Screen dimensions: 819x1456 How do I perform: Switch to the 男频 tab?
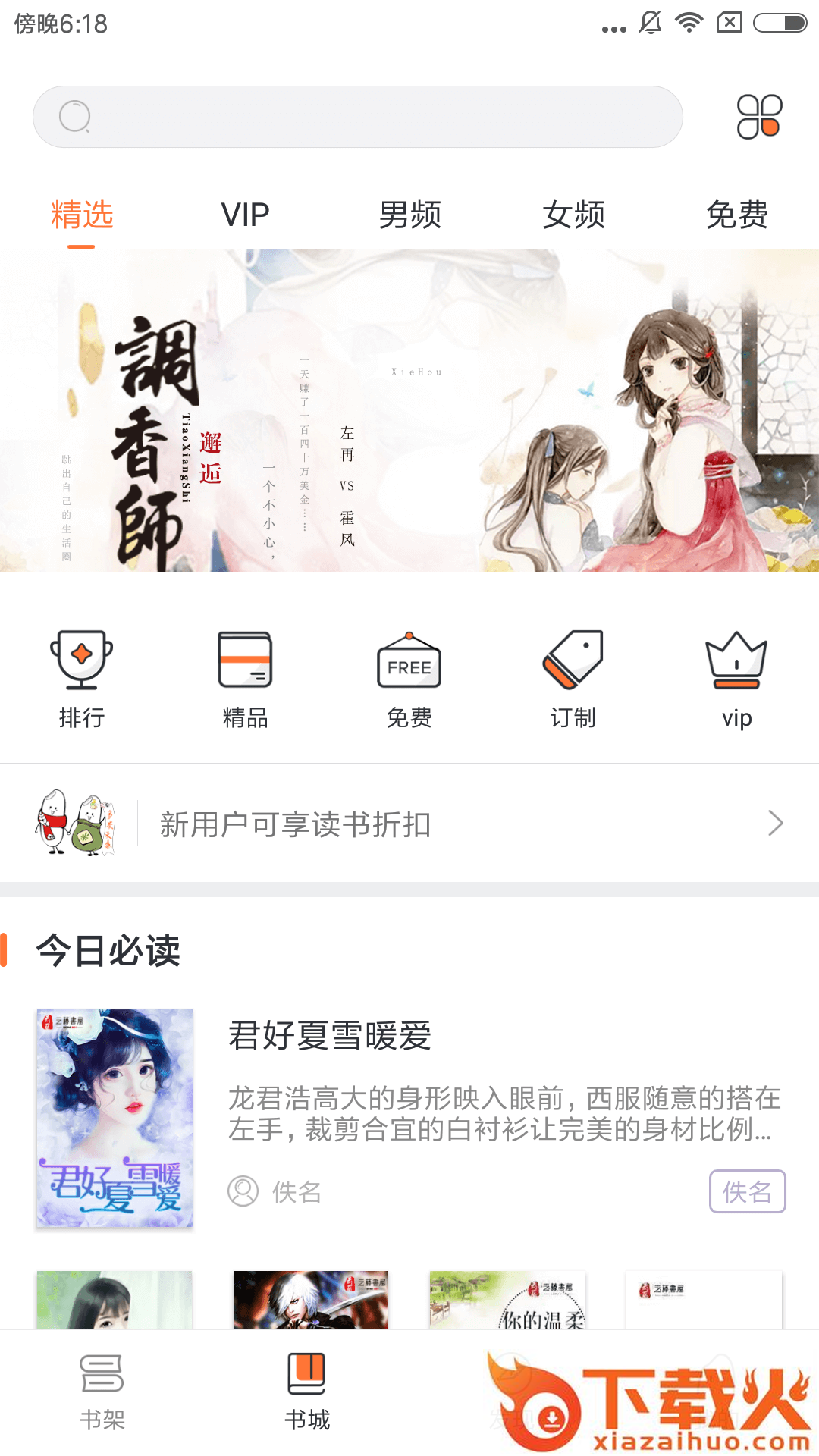[x=409, y=215]
